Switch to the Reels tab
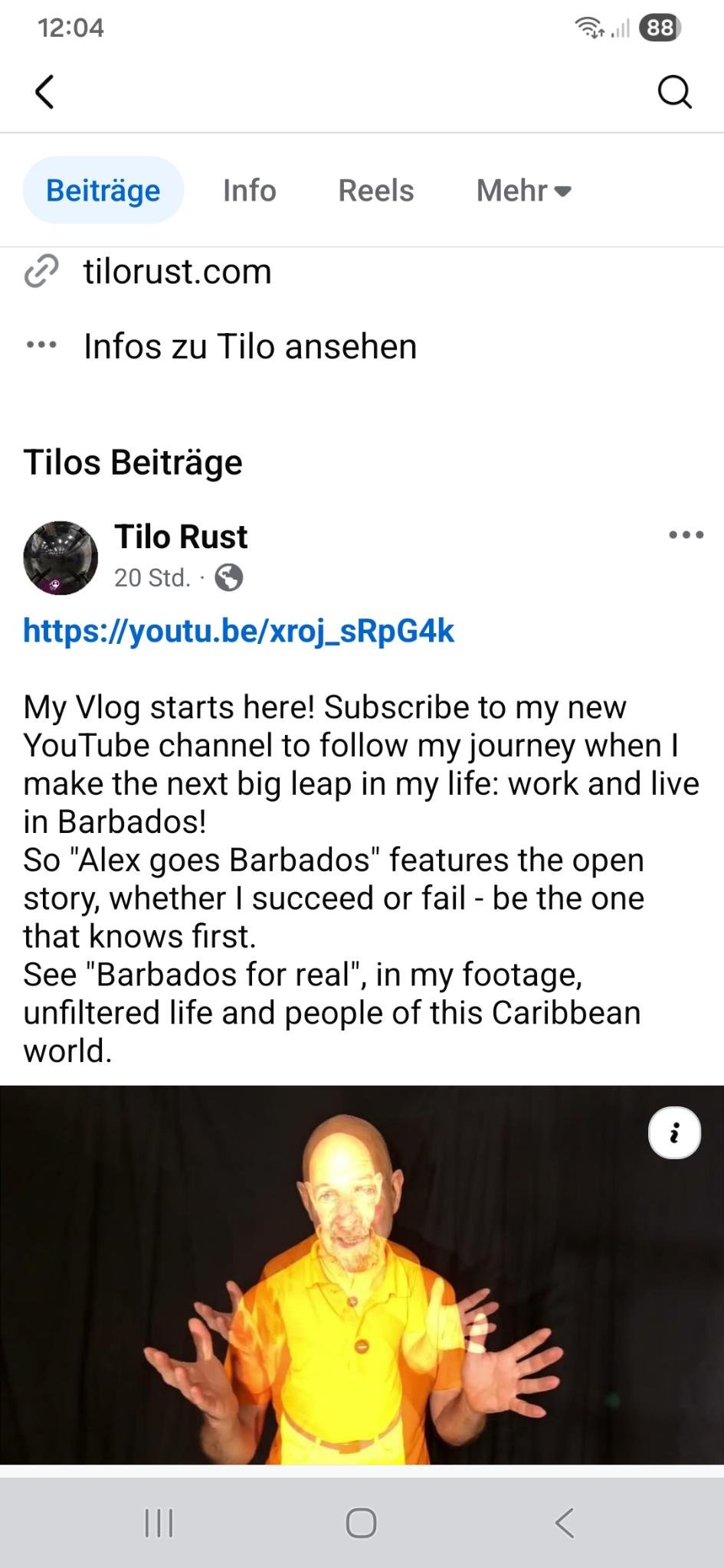This screenshot has width=724, height=1568. pyautogui.click(x=375, y=191)
